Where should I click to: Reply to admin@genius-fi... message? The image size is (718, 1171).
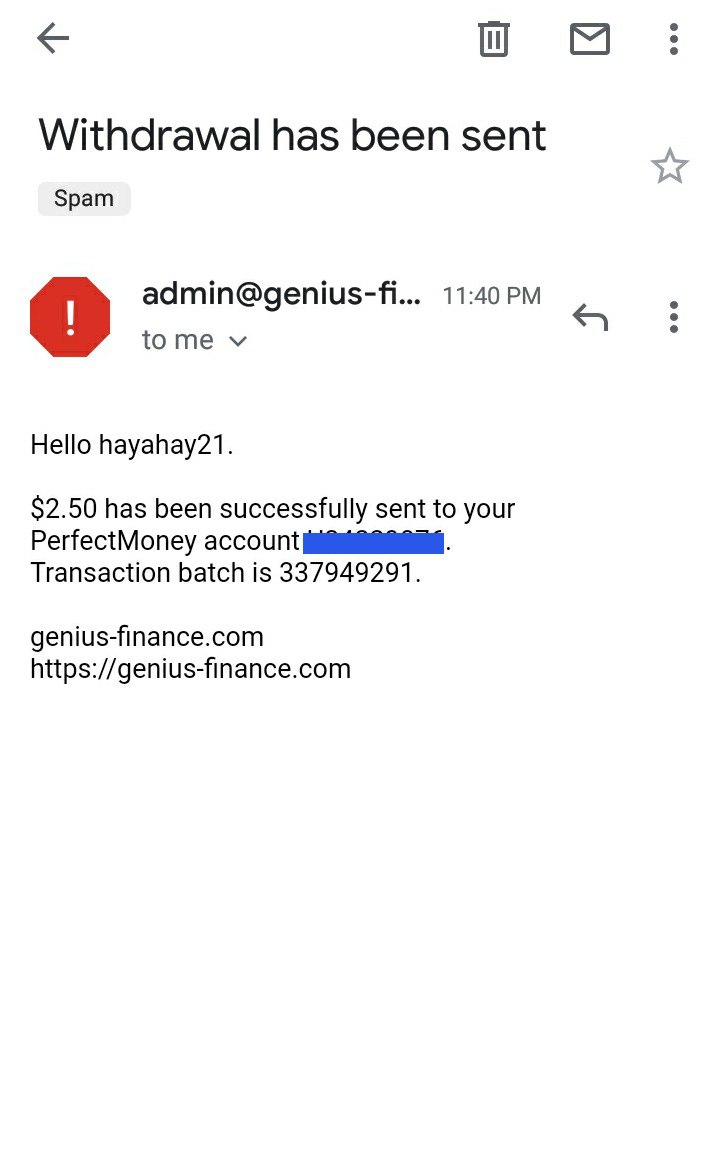(x=589, y=317)
